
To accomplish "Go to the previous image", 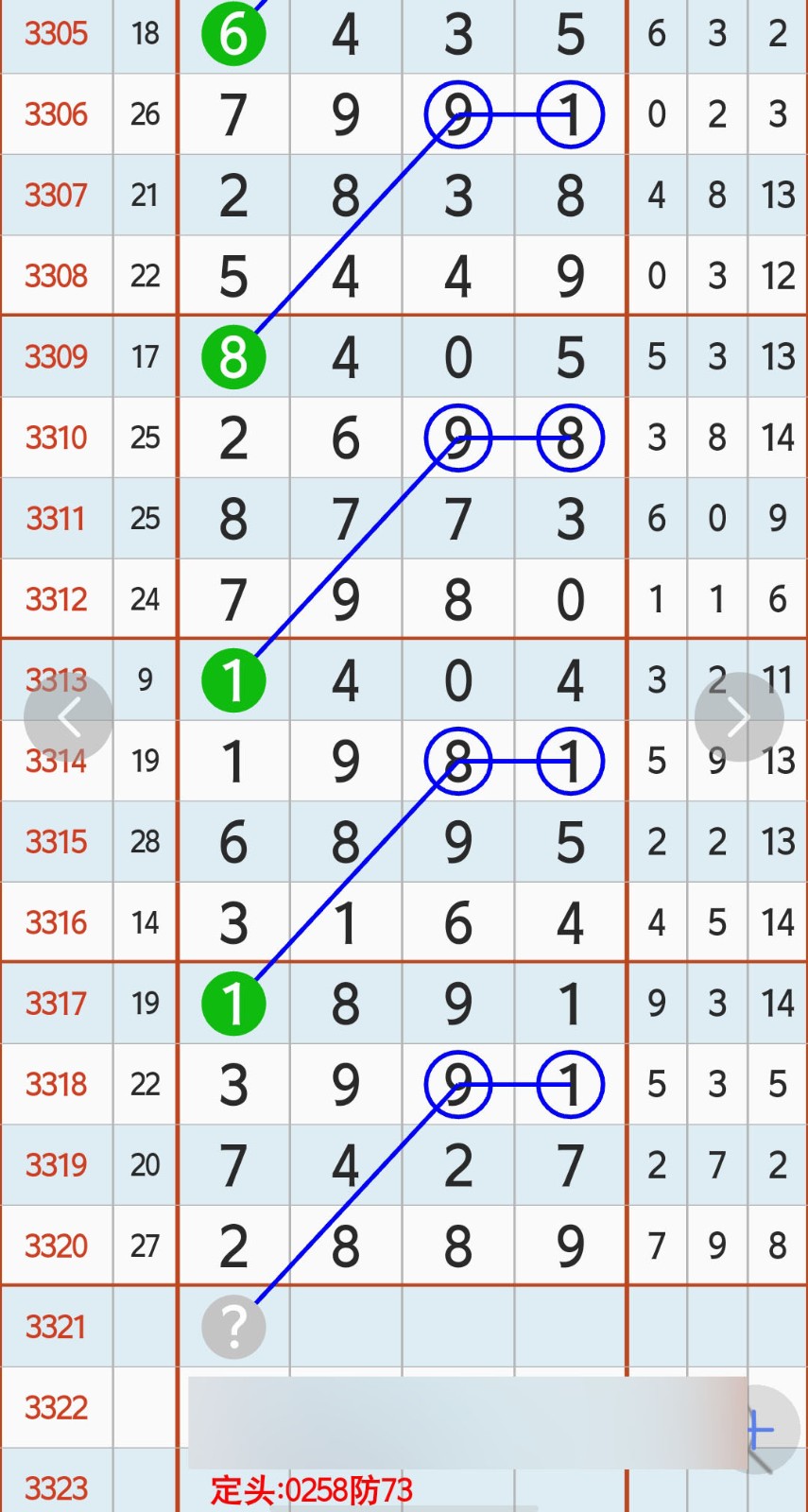I will 69,717.
